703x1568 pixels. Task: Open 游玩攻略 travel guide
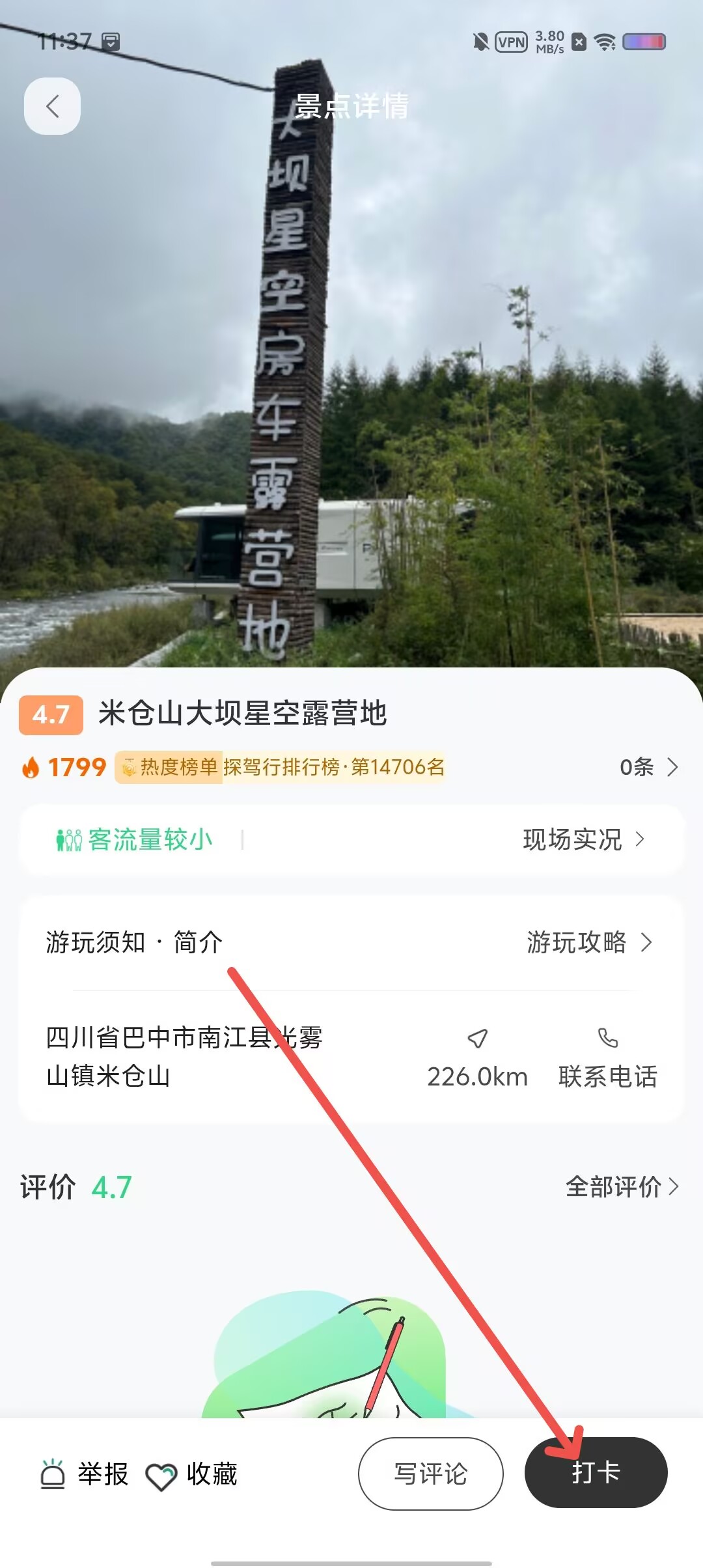pos(589,942)
